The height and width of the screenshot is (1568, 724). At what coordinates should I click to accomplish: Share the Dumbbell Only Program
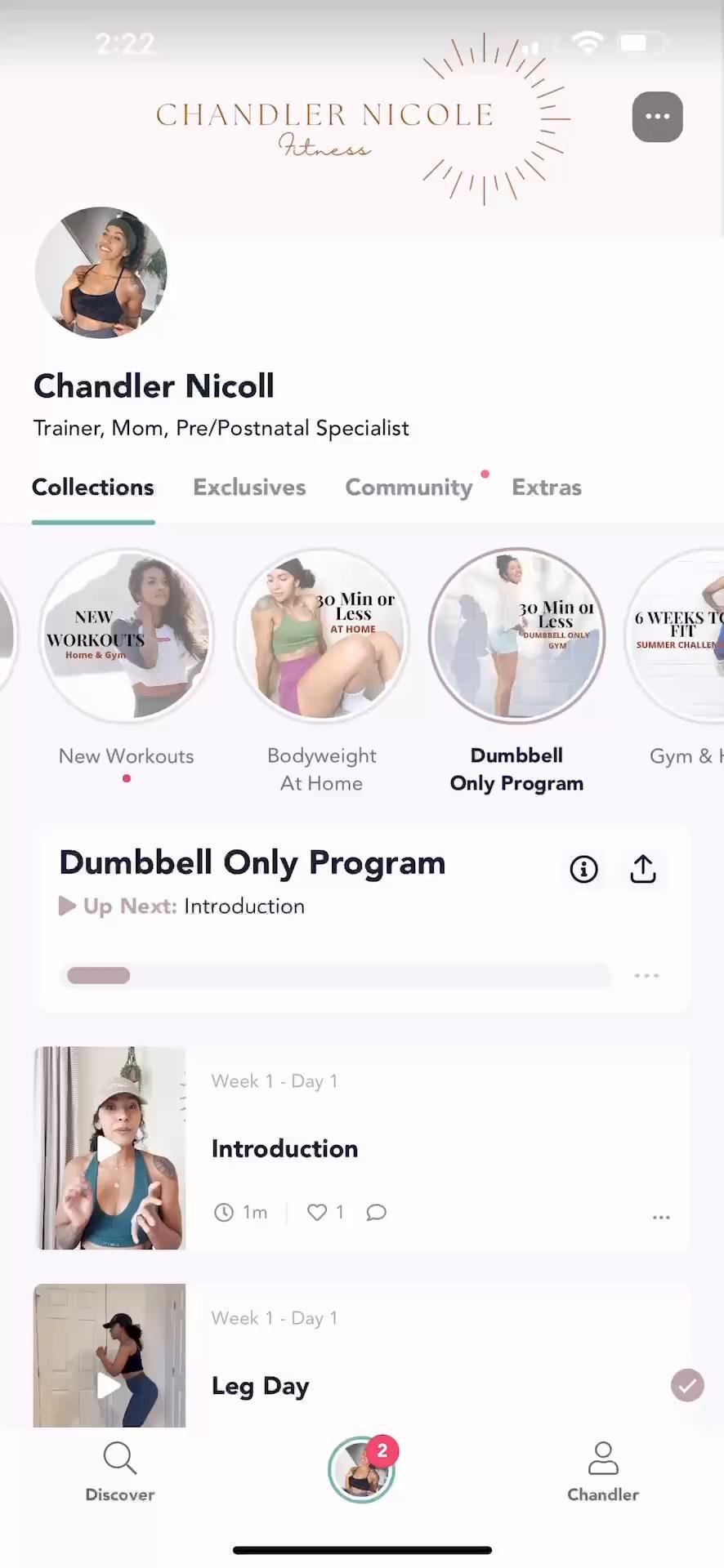(x=643, y=869)
